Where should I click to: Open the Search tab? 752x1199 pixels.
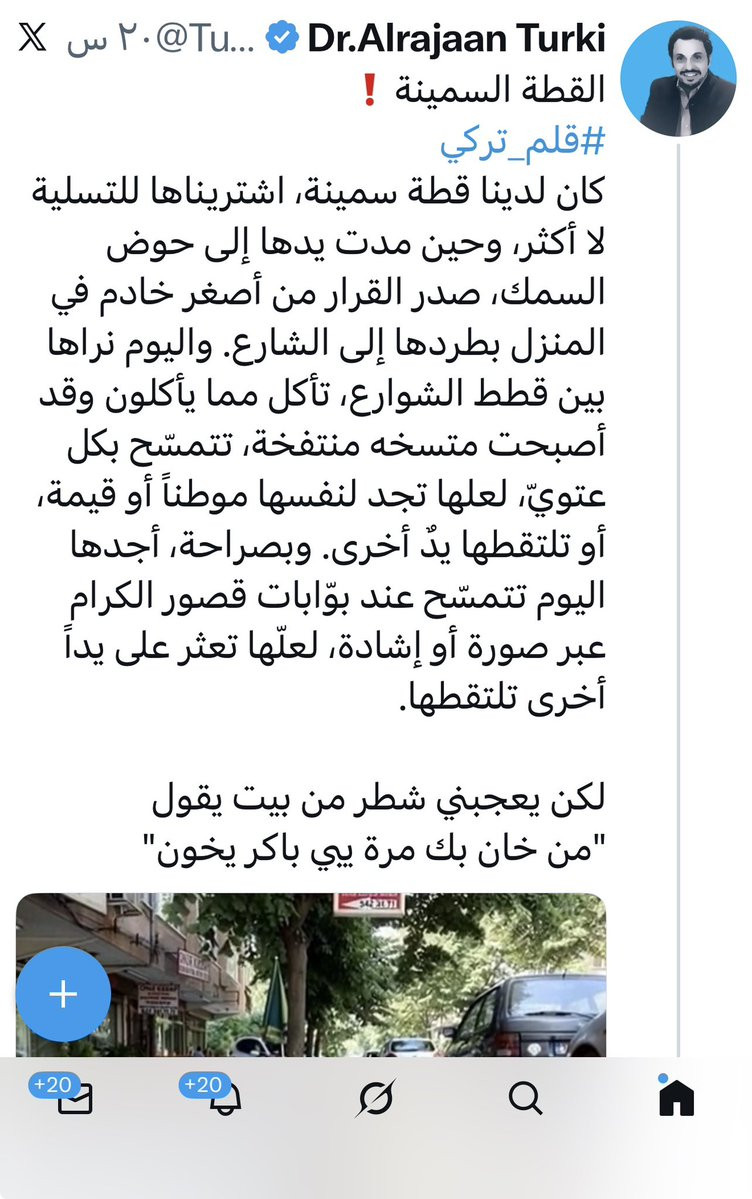(x=526, y=1099)
